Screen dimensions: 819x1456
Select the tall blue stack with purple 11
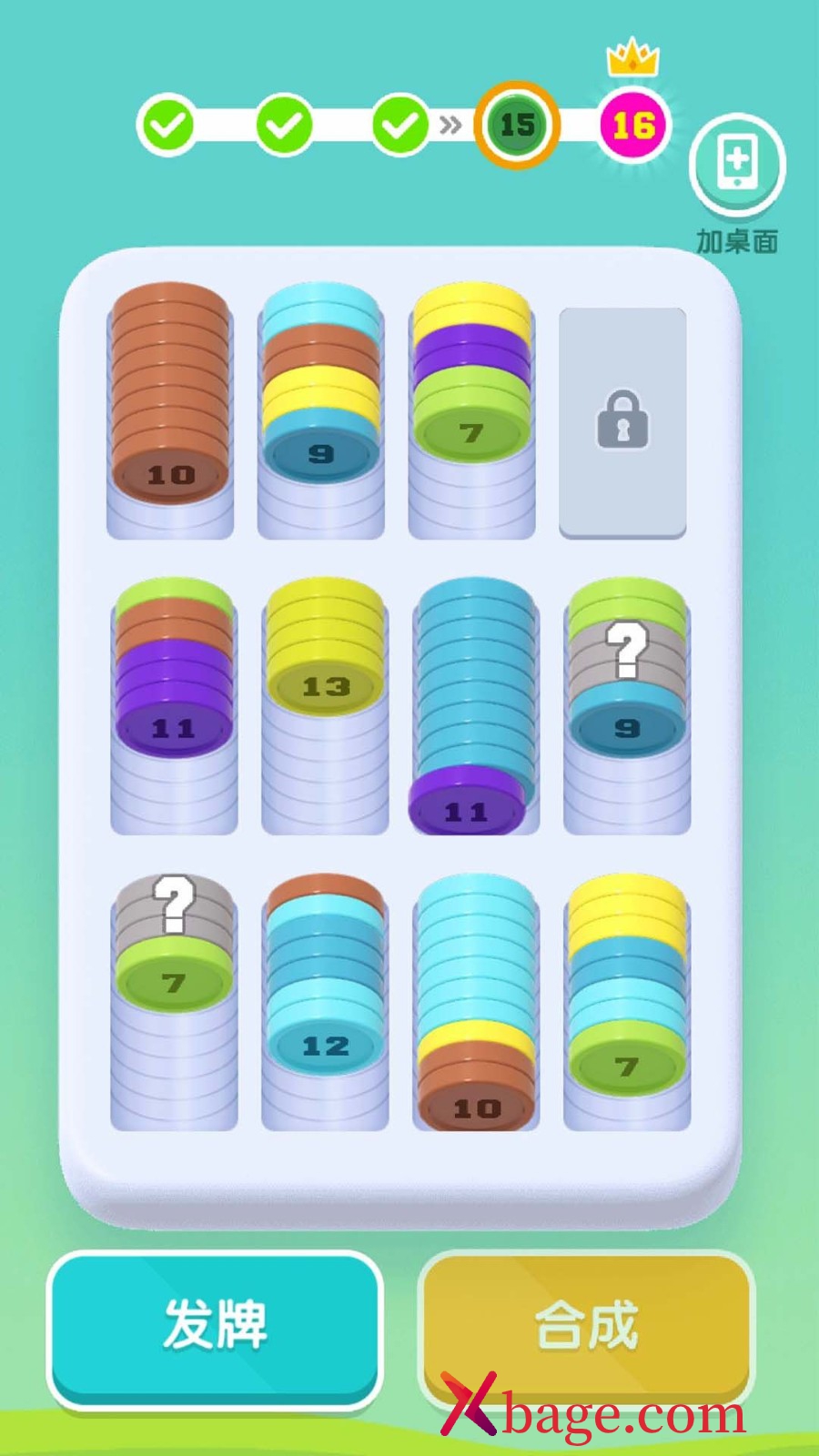coord(474,705)
